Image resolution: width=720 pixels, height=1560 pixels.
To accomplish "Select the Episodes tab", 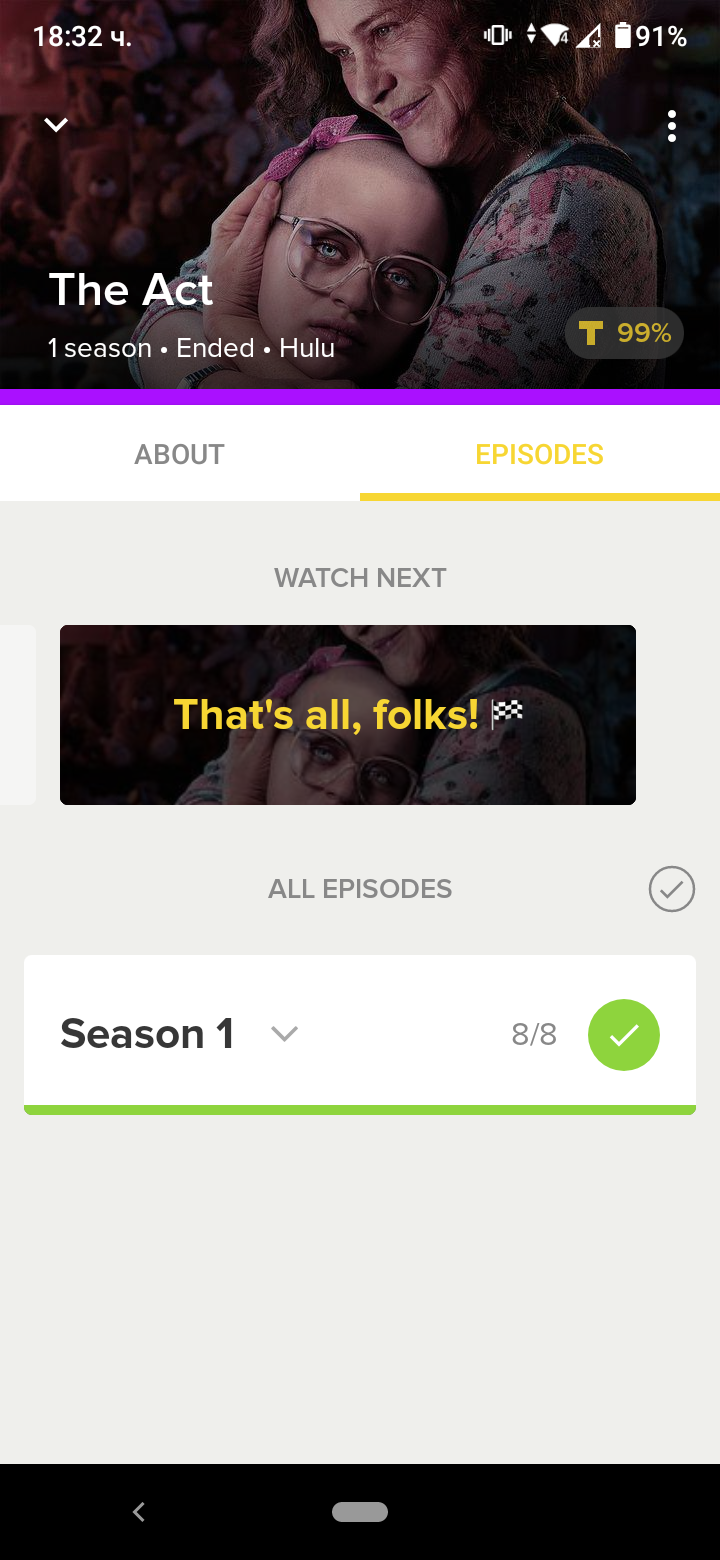I will point(540,454).
